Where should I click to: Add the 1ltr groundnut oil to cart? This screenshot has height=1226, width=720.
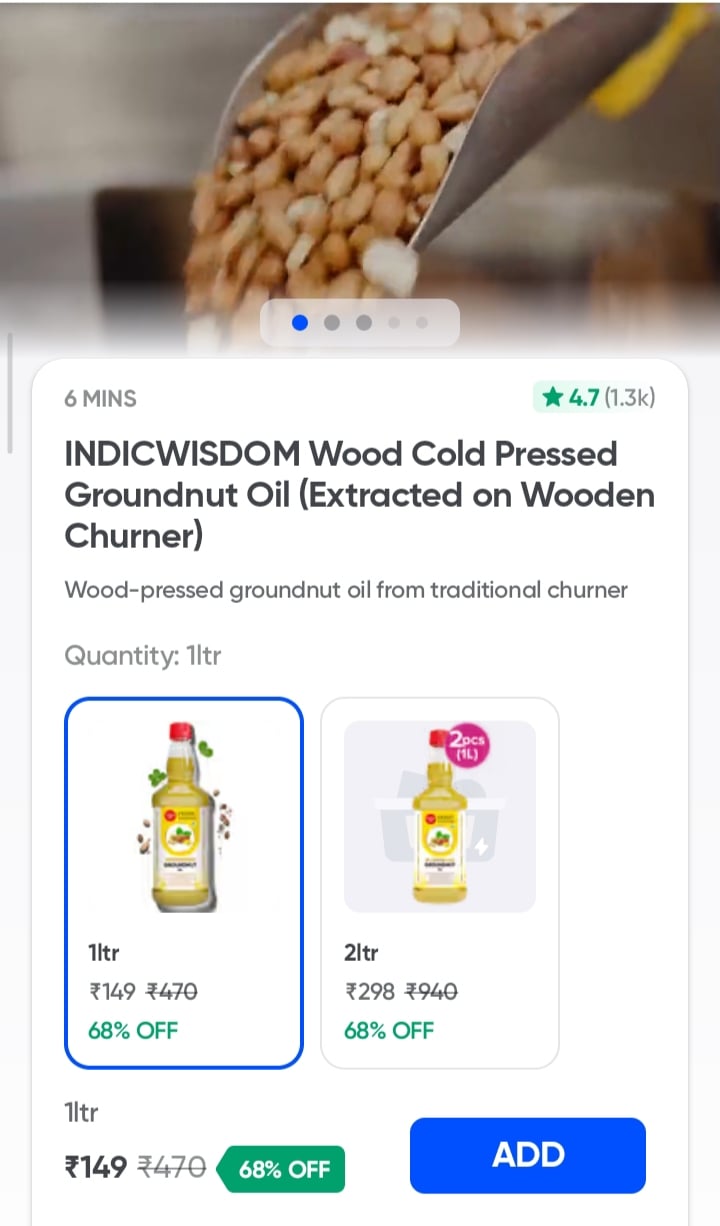pyautogui.click(x=528, y=1155)
